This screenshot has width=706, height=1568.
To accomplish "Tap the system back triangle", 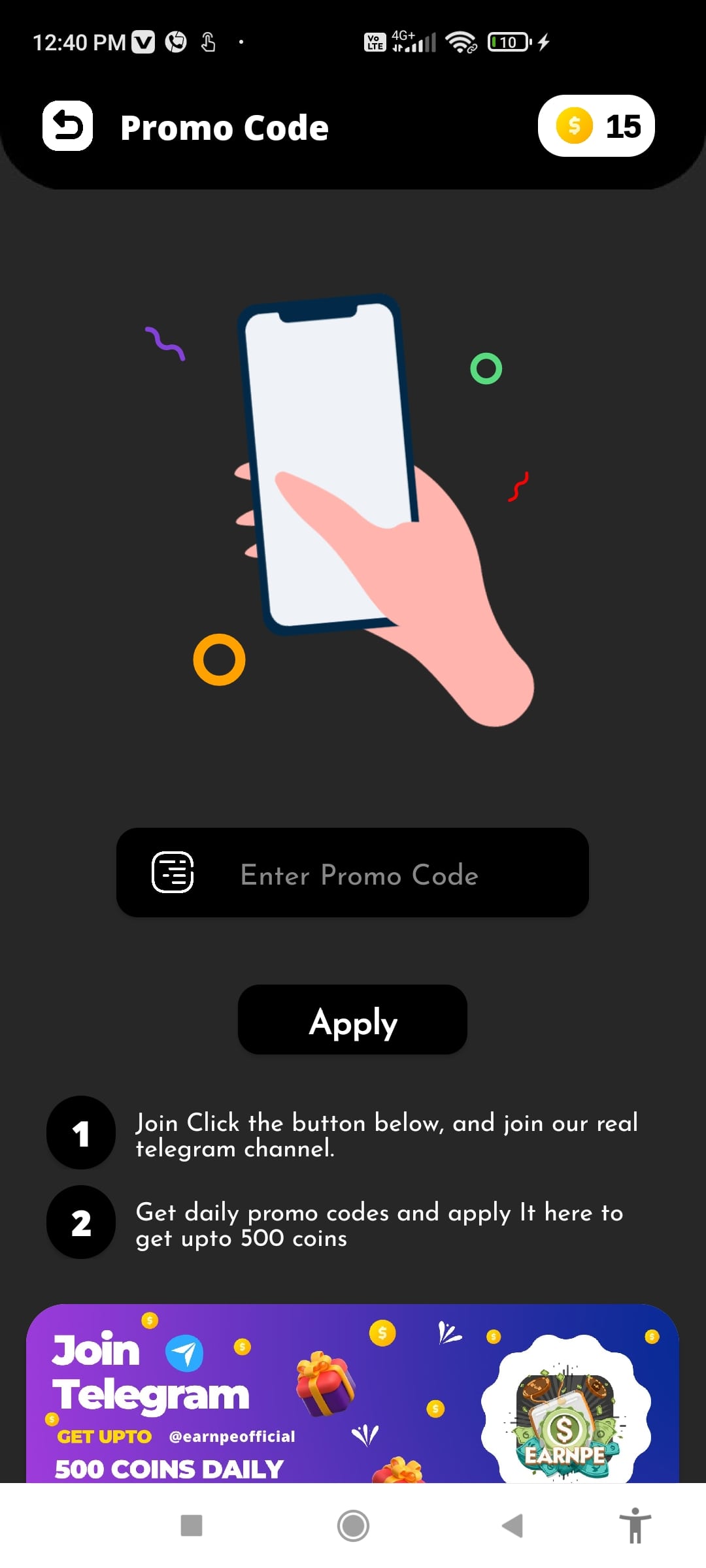I will pyautogui.click(x=513, y=1526).
